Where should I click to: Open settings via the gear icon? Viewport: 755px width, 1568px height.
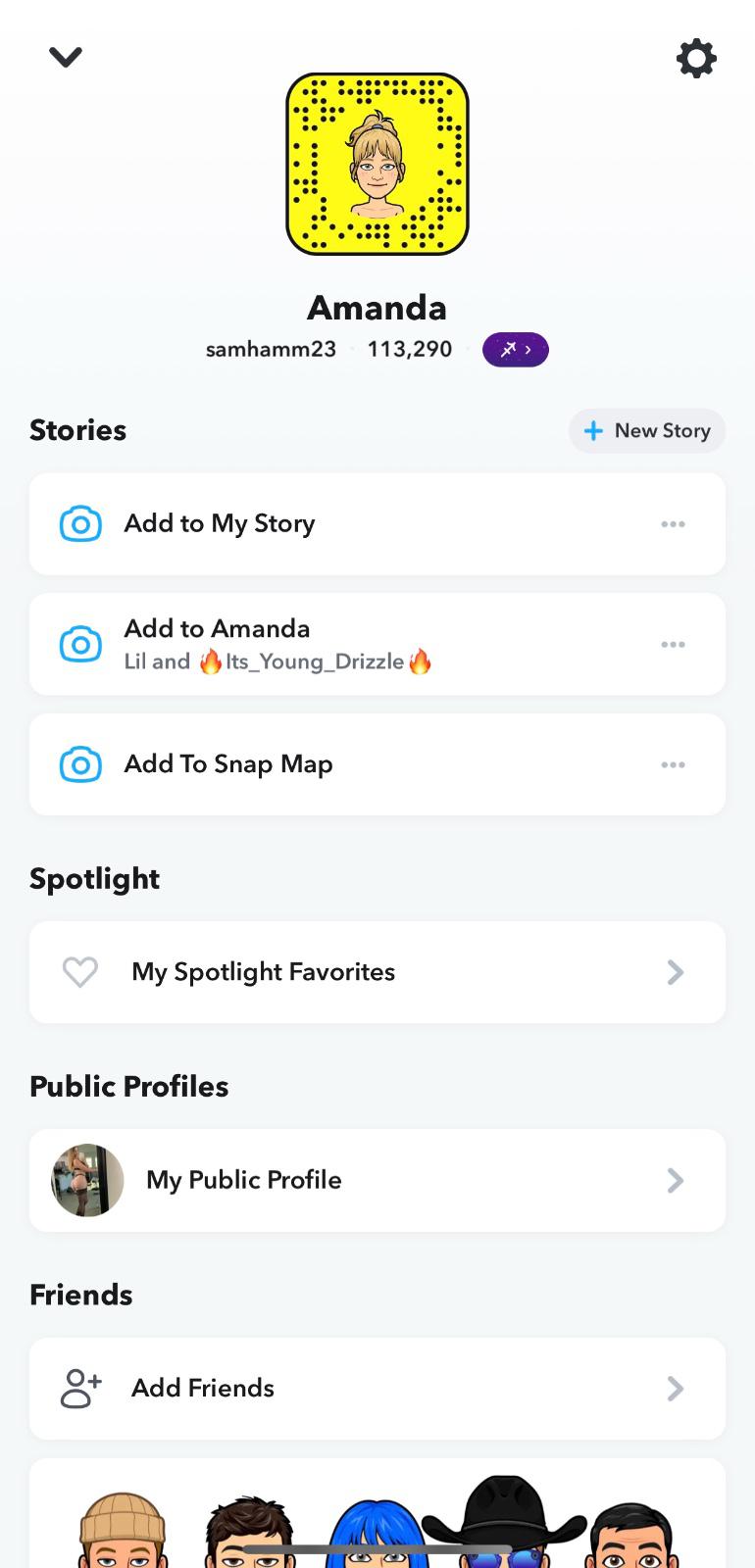click(x=696, y=59)
